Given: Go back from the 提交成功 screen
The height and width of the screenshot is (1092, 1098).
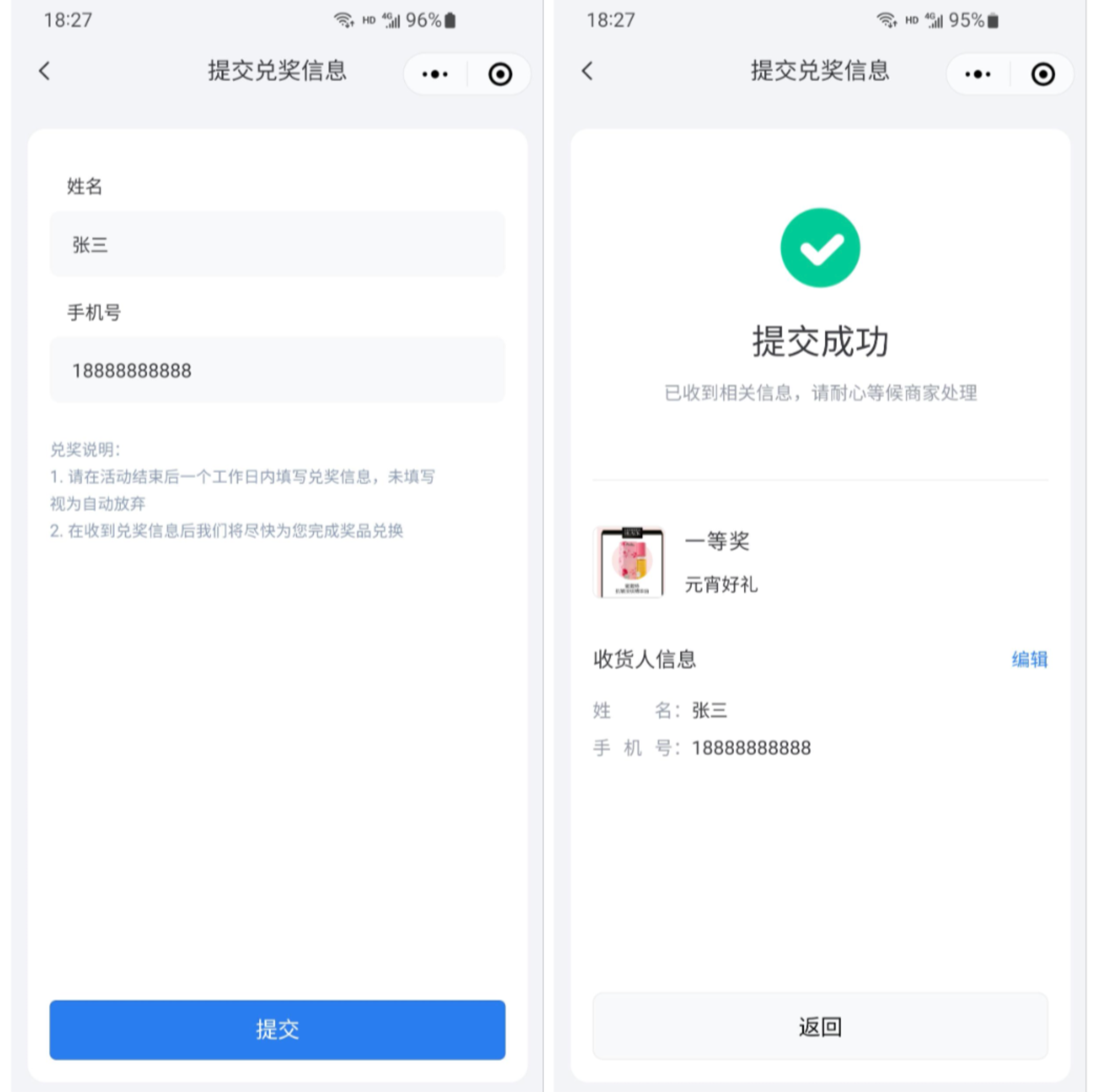Looking at the screenshot, I should (588, 71).
